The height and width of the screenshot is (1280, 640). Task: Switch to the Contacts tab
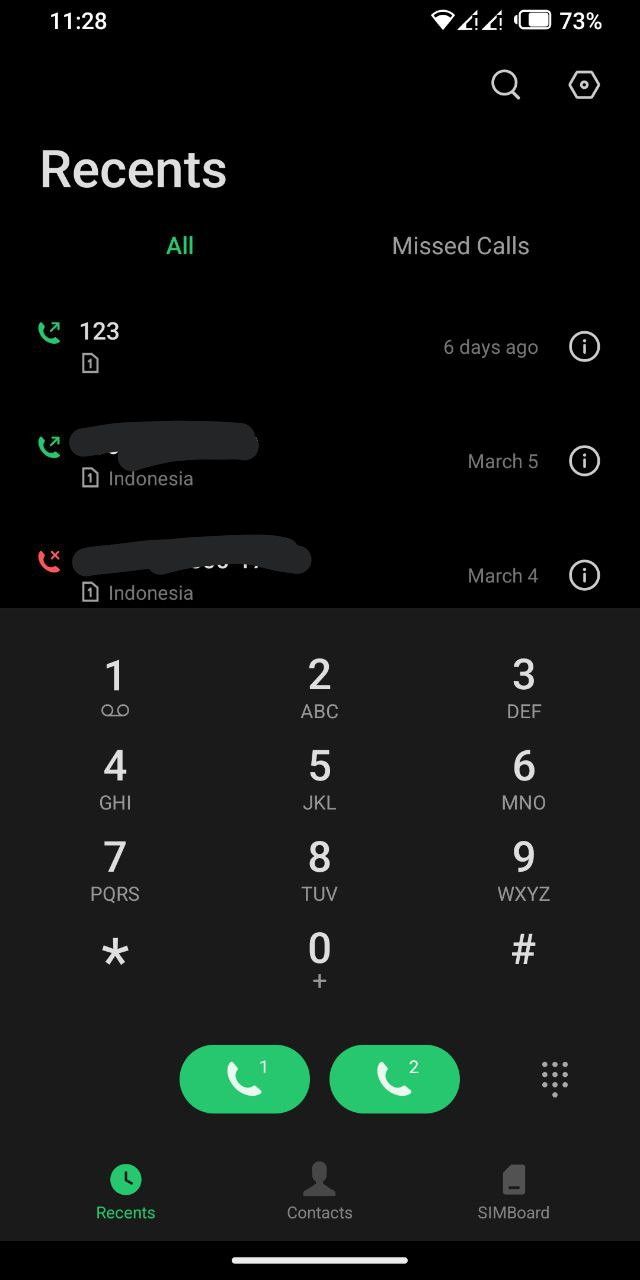pyautogui.click(x=319, y=1192)
